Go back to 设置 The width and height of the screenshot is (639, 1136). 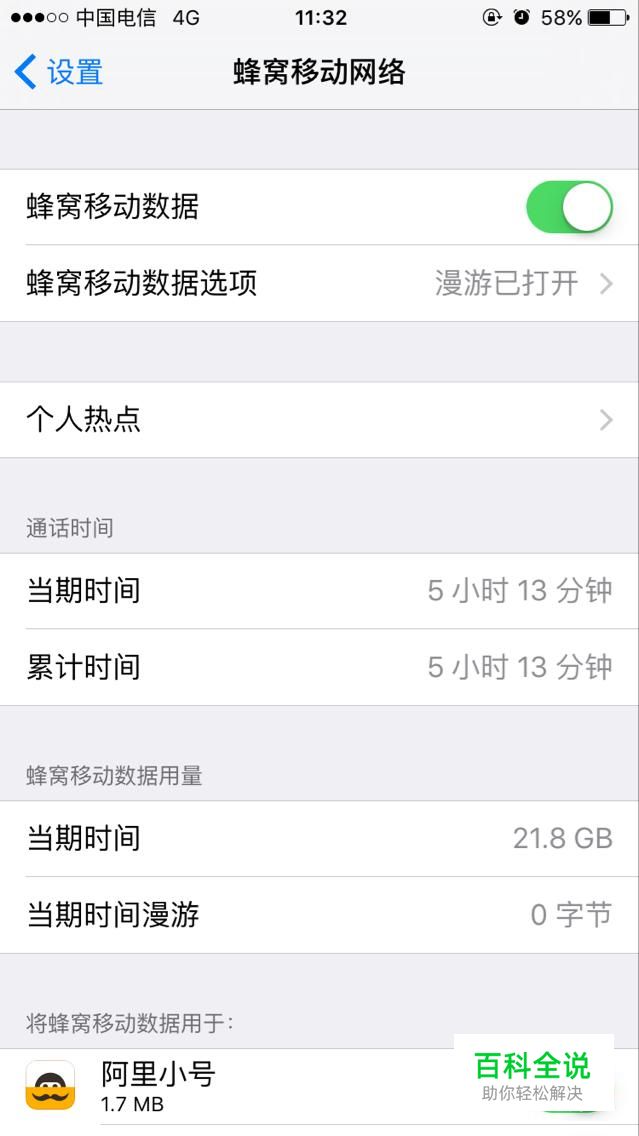point(60,72)
